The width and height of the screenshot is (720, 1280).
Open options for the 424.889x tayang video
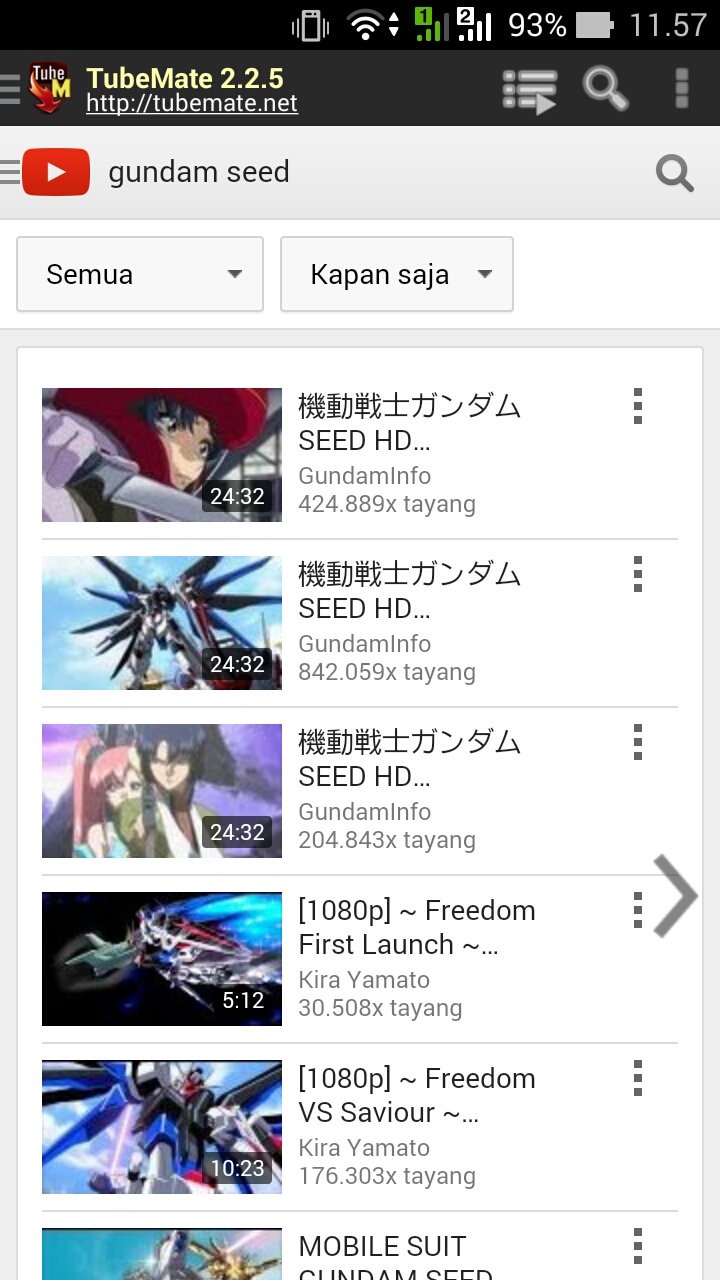pos(637,407)
